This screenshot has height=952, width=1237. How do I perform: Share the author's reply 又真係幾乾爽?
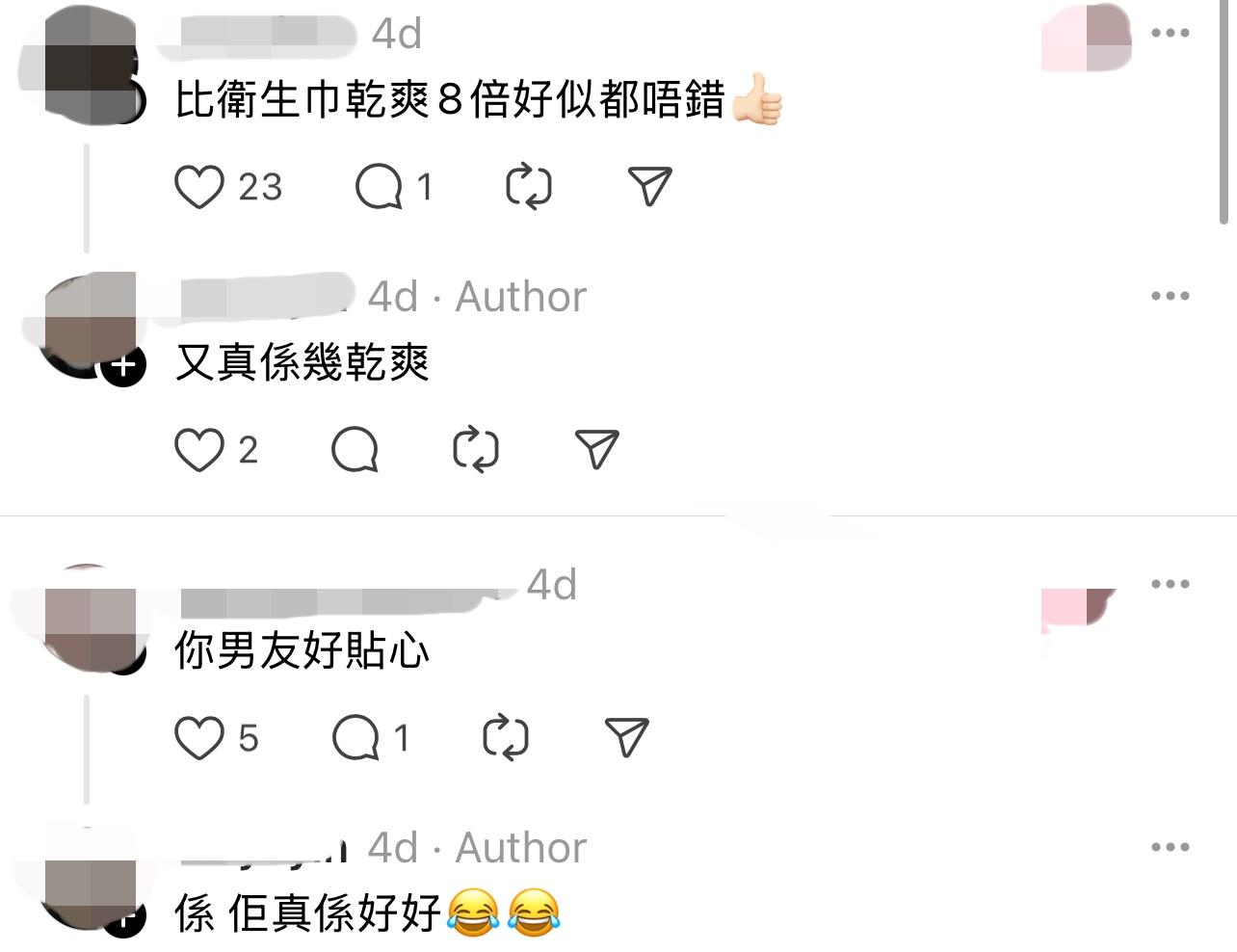pyautogui.click(x=596, y=449)
